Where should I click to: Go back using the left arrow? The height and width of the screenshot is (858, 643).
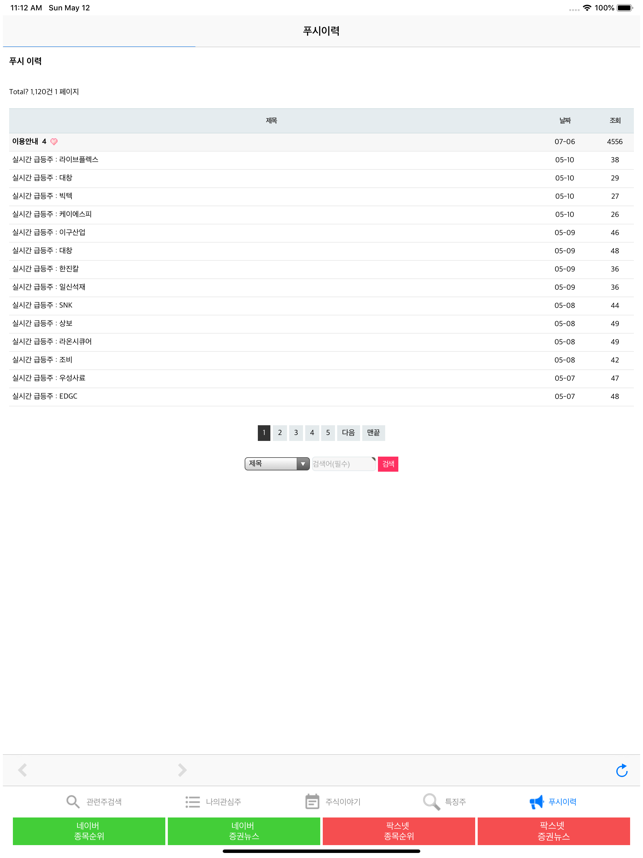23,770
